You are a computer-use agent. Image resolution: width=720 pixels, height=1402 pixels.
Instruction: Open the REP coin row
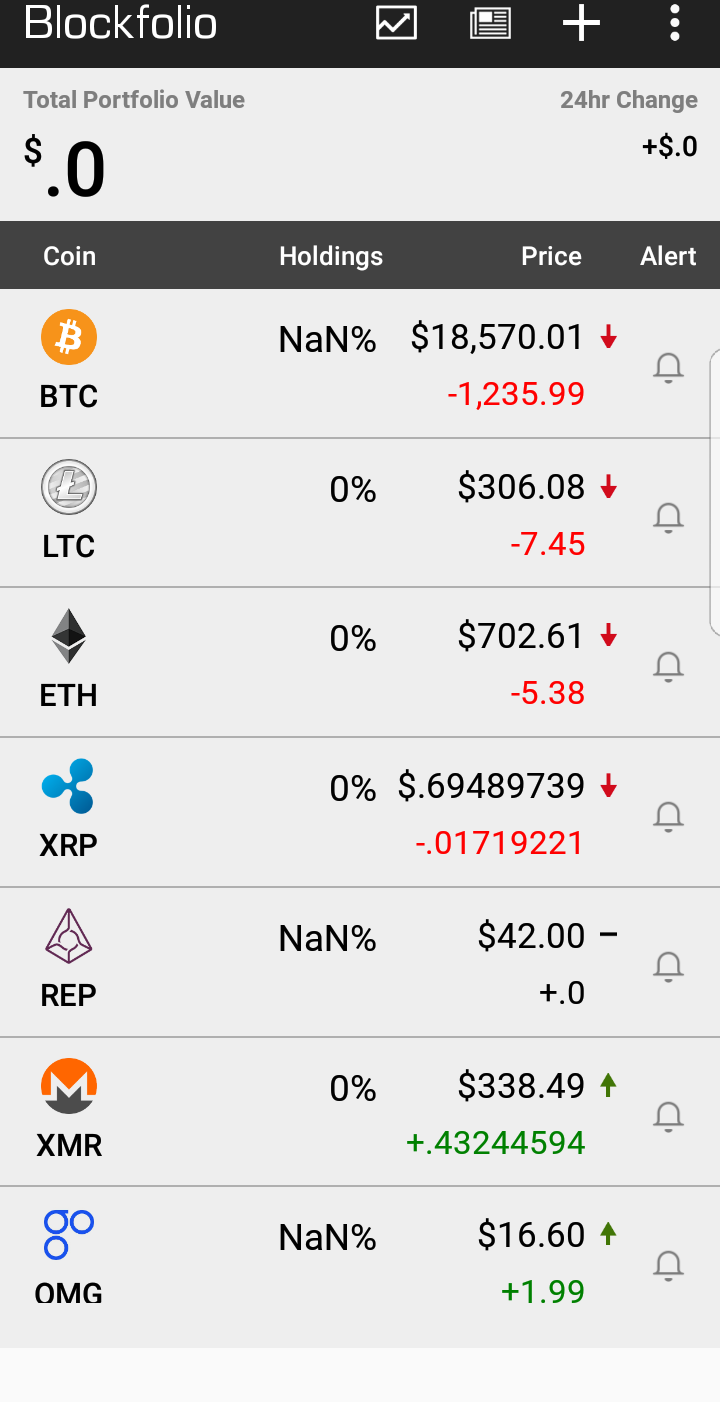[360, 962]
